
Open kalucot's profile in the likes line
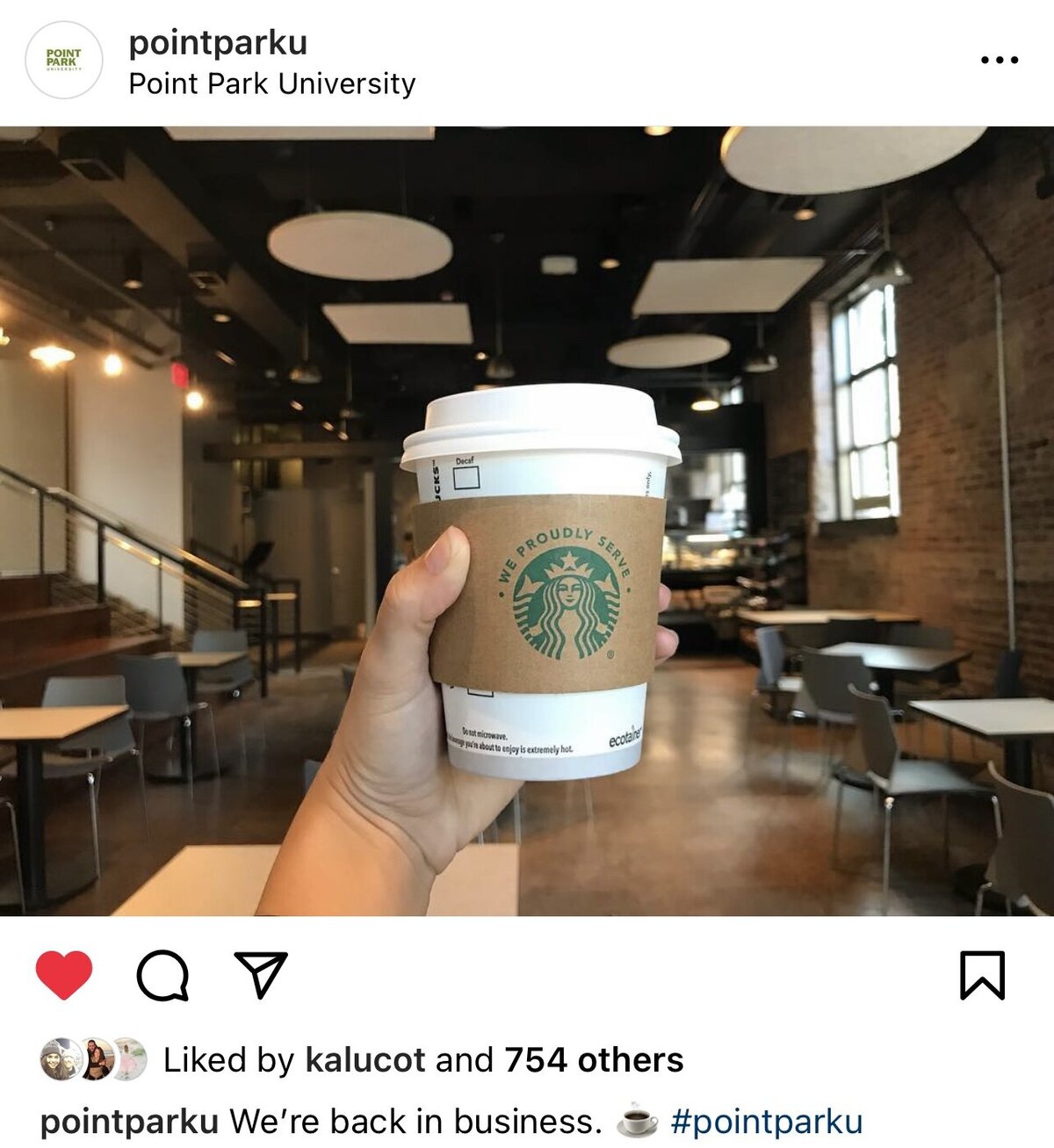point(365,1060)
